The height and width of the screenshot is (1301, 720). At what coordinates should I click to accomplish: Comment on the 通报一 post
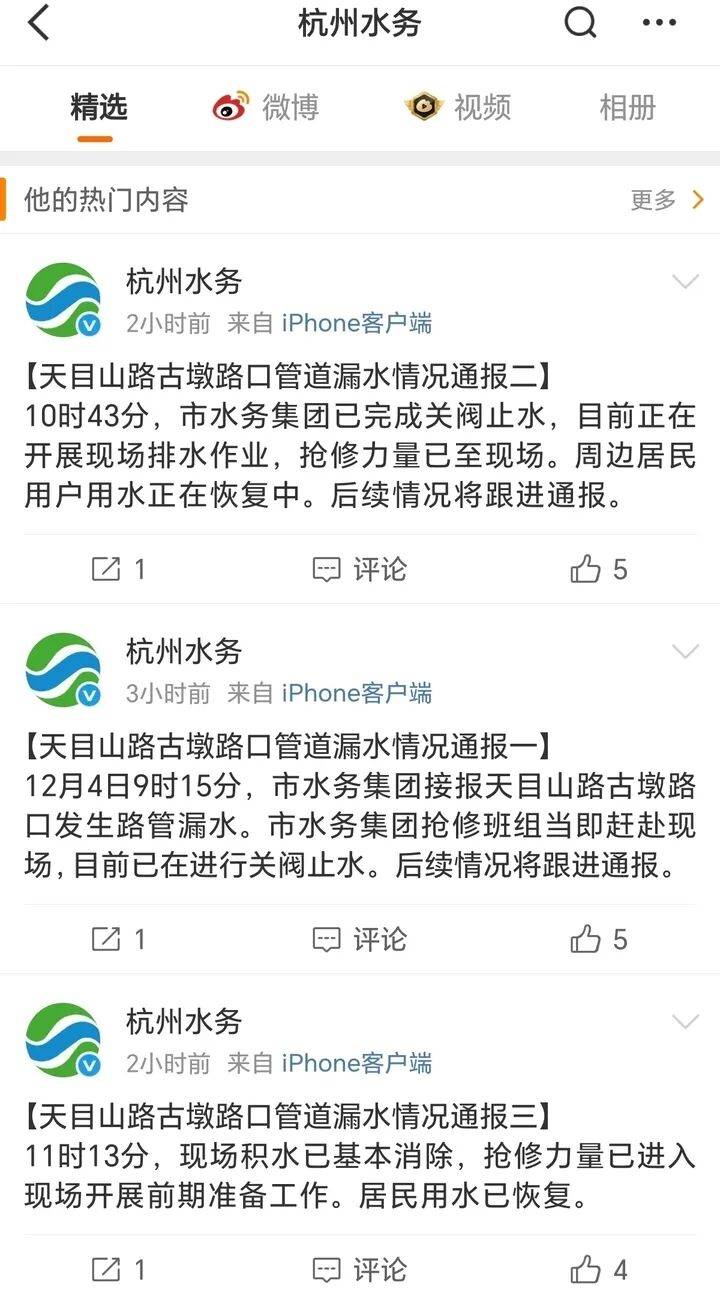(x=360, y=939)
